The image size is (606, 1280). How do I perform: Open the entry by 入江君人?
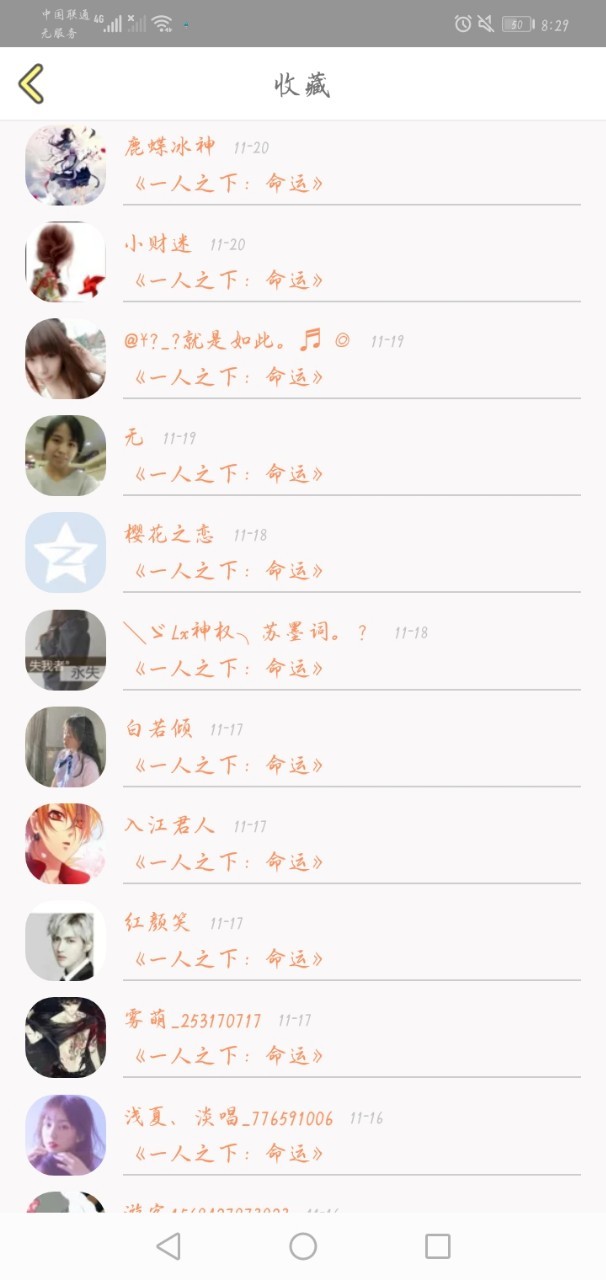point(303,843)
